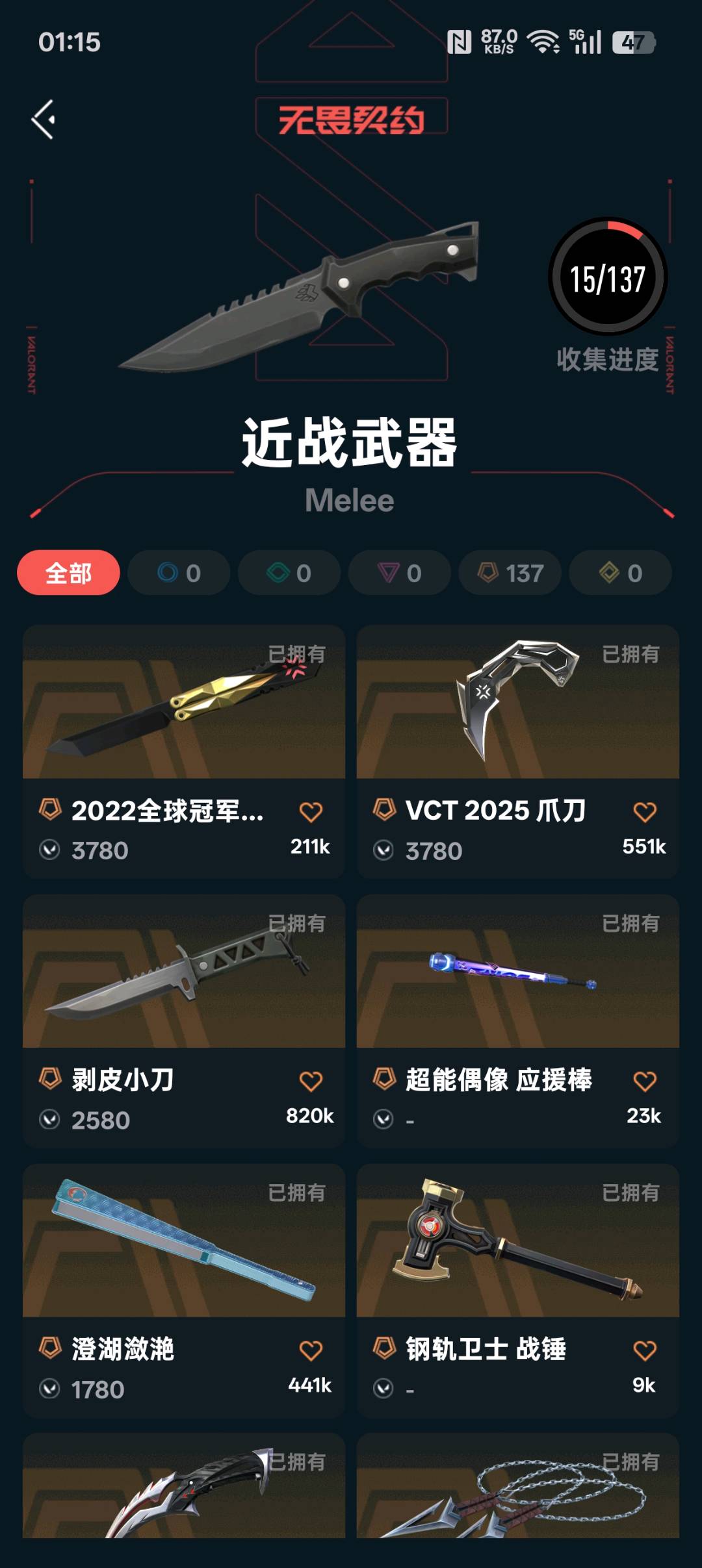Tap the heart on 2022全球冠军 knife

click(x=311, y=811)
